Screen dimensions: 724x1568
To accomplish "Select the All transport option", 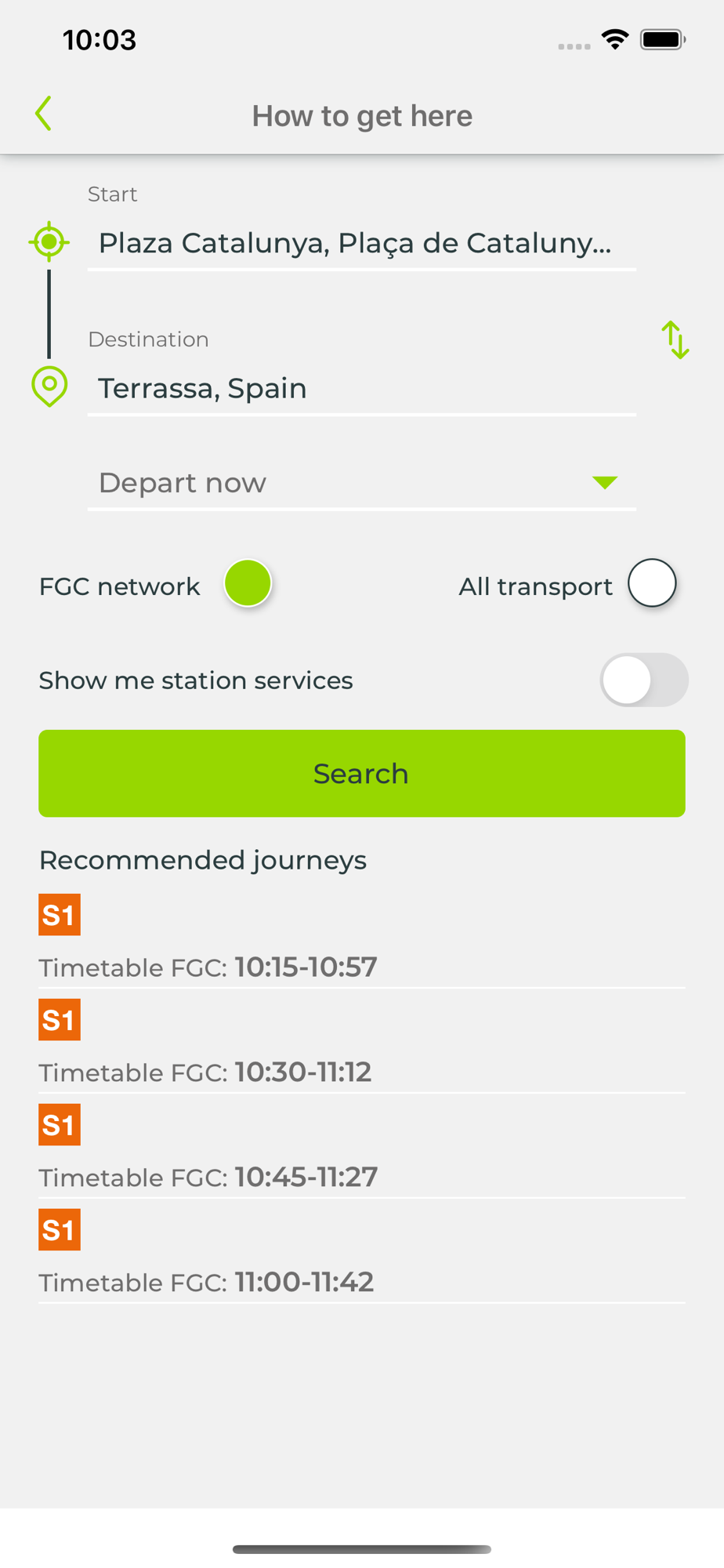I will pos(652,583).
